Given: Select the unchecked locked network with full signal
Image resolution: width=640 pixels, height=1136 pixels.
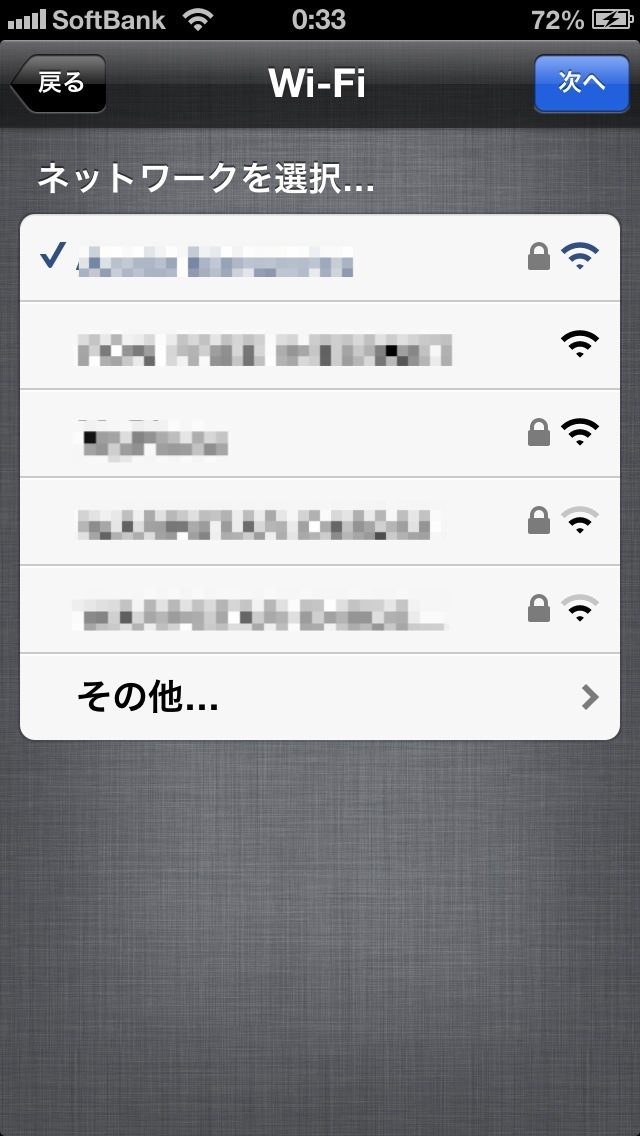Looking at the screenshot, I should point(320,433).
